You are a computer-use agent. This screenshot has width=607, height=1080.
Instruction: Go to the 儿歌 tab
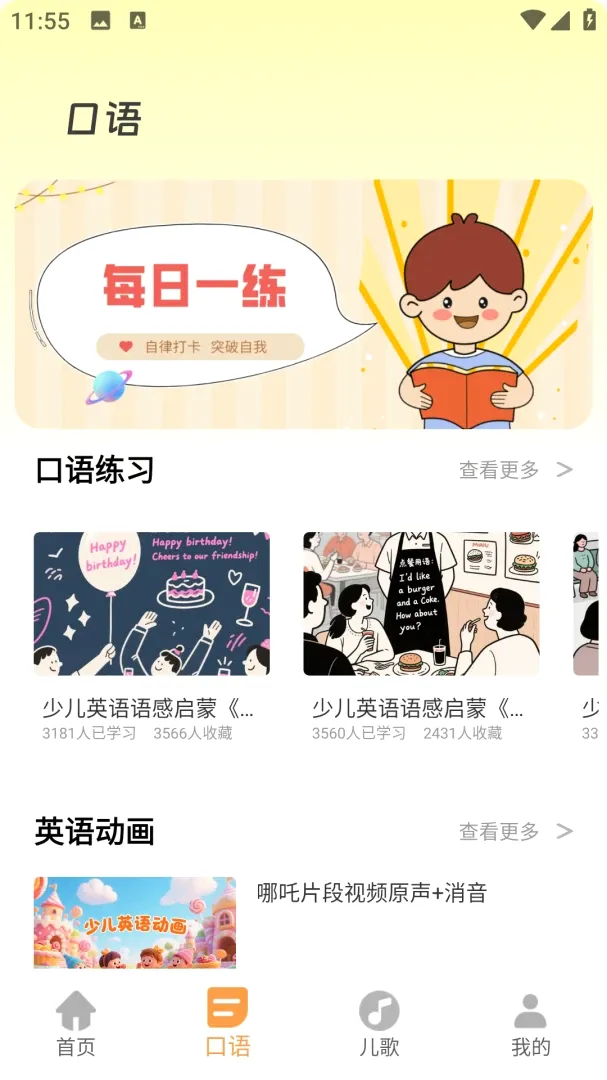[379, 1024]
